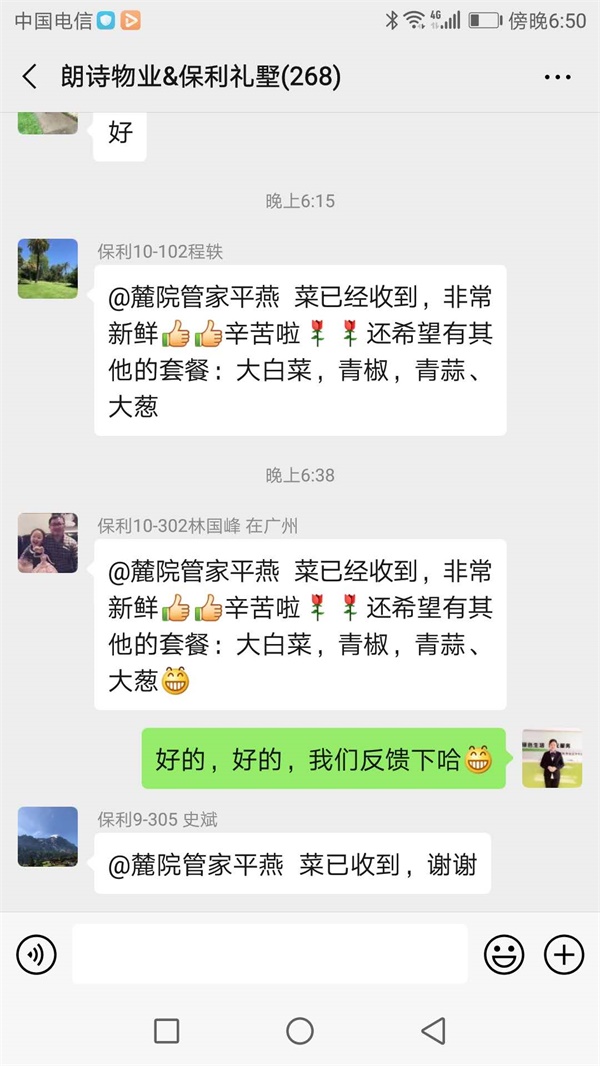
Task: Focus the message text field
Action: click(270, 955)
